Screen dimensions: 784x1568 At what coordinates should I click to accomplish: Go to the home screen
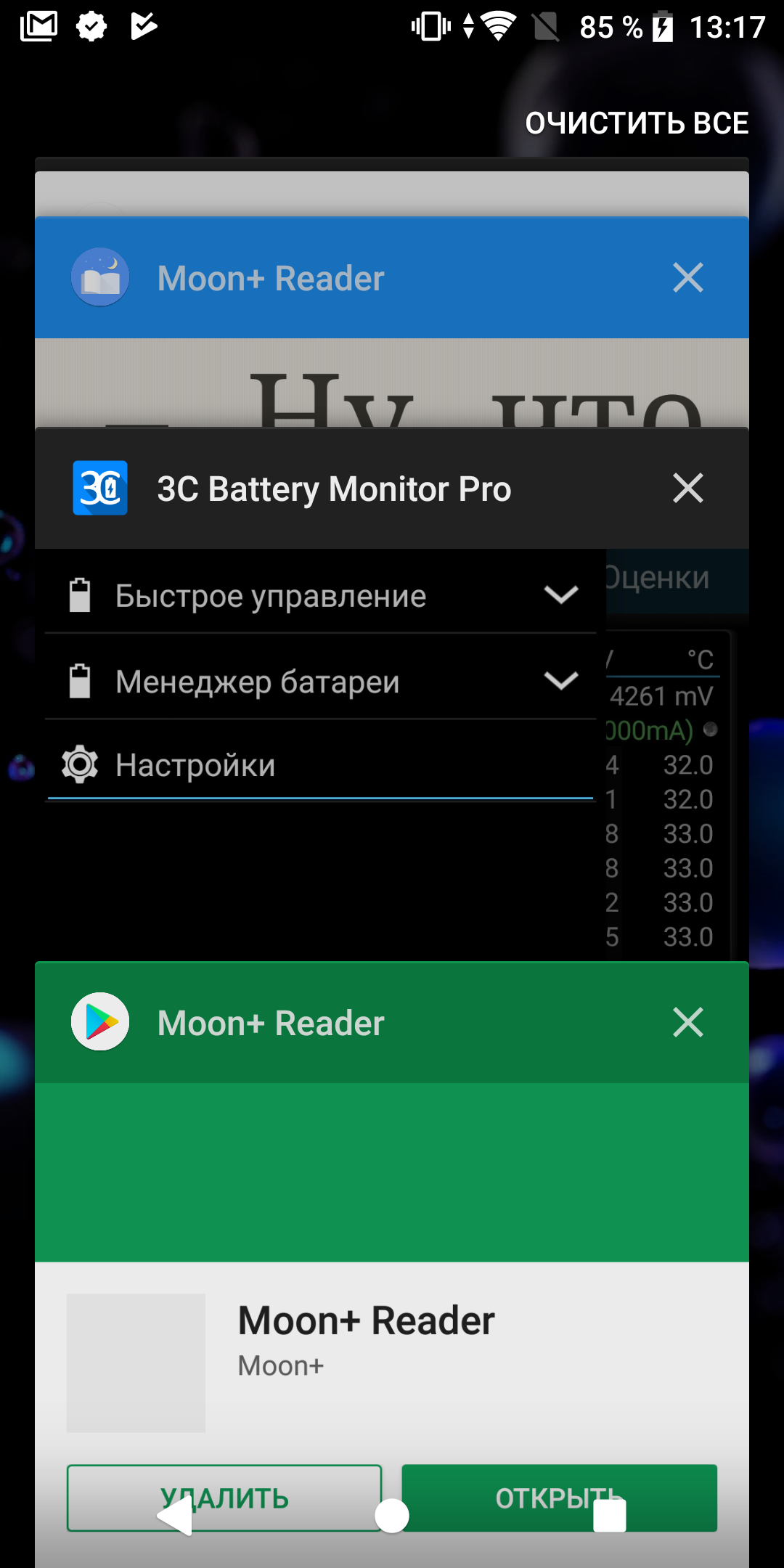click(392, 1516)
